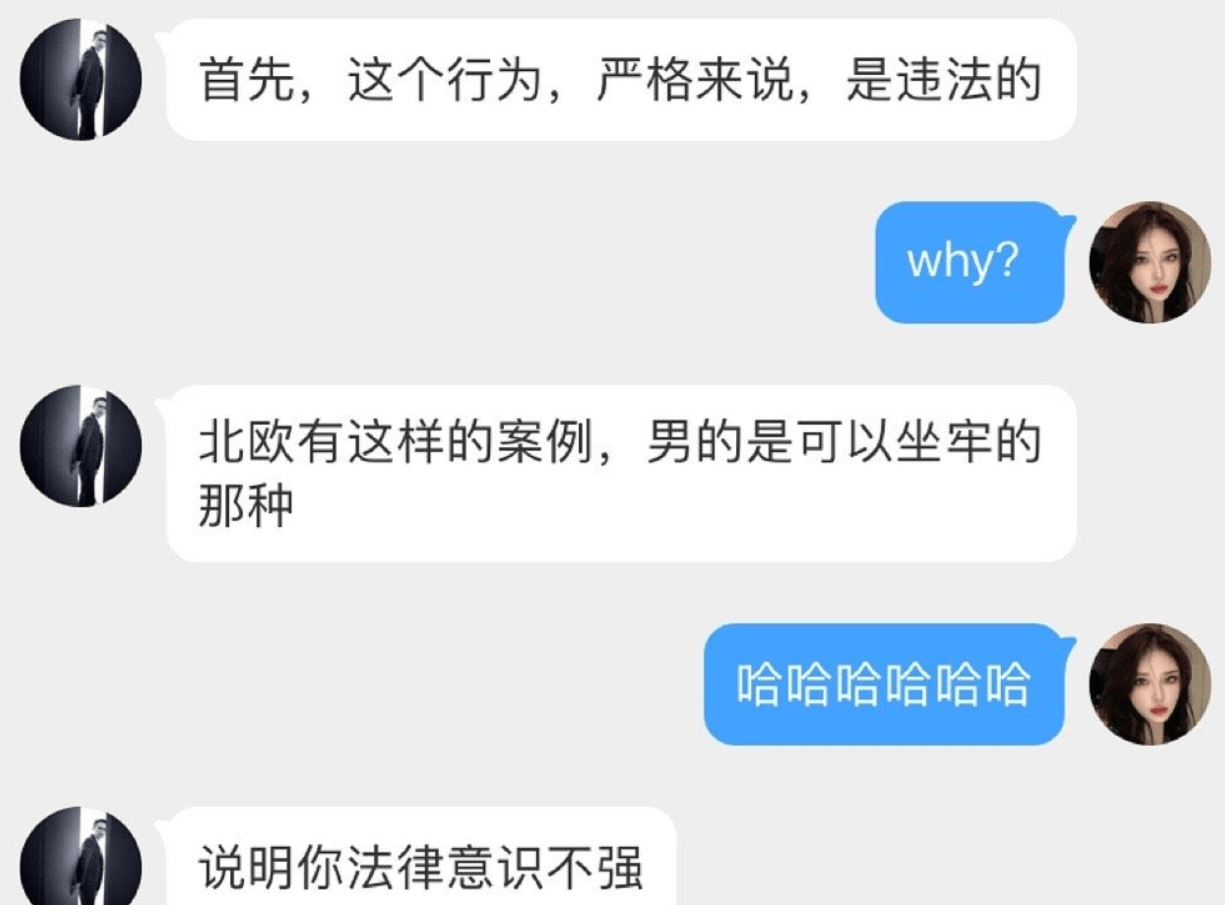Image resolution: width=1225 pixels, height=905 pixels.
Task: Open the avatar beside the "说明你法律意识不强" message
Action: tap(81, 862)
